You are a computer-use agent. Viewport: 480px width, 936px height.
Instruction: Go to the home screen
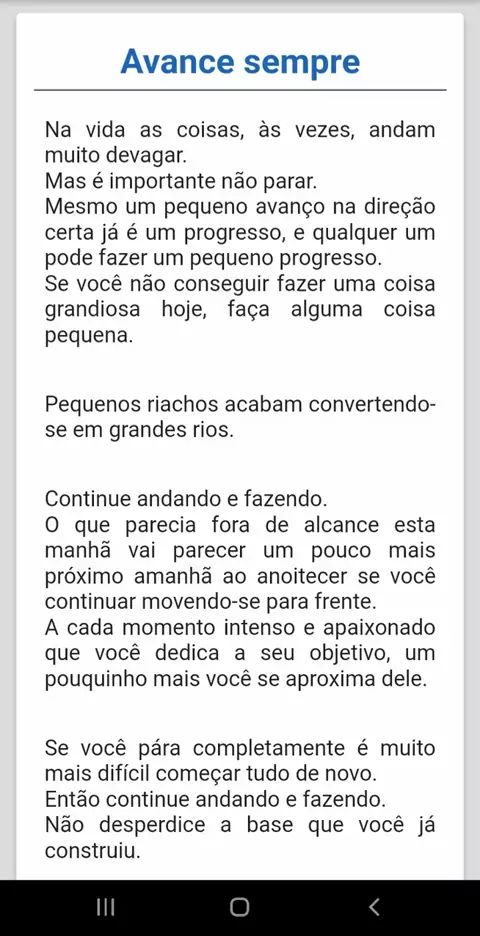click(239, 907)
